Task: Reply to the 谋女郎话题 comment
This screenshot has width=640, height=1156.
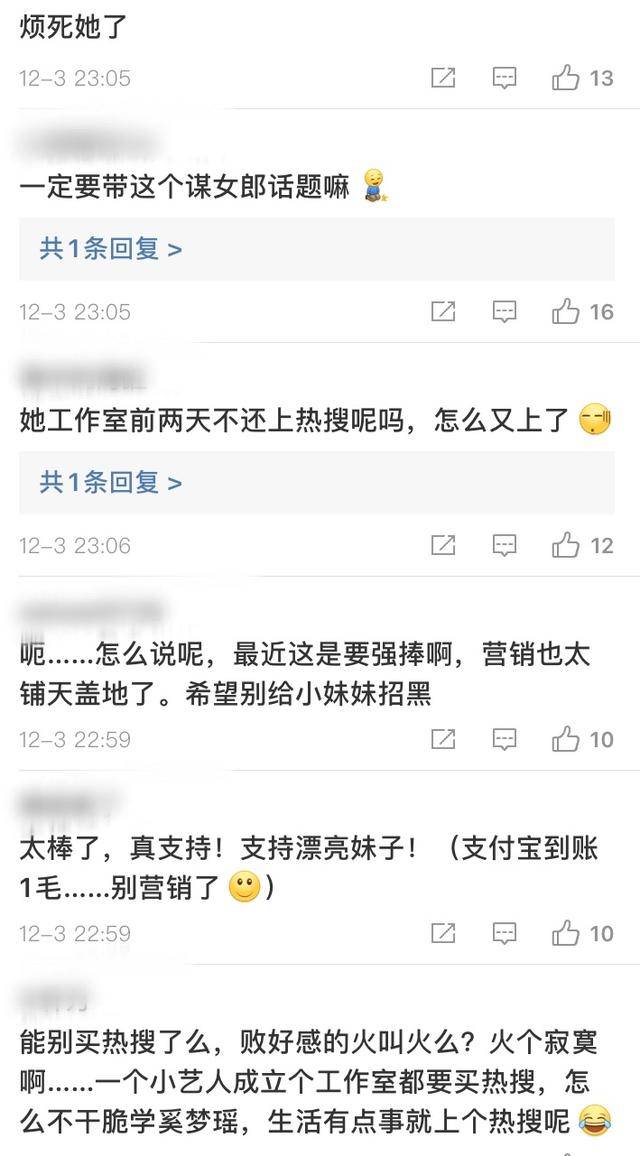Action: pyautogui.click(x=505, y=312)
